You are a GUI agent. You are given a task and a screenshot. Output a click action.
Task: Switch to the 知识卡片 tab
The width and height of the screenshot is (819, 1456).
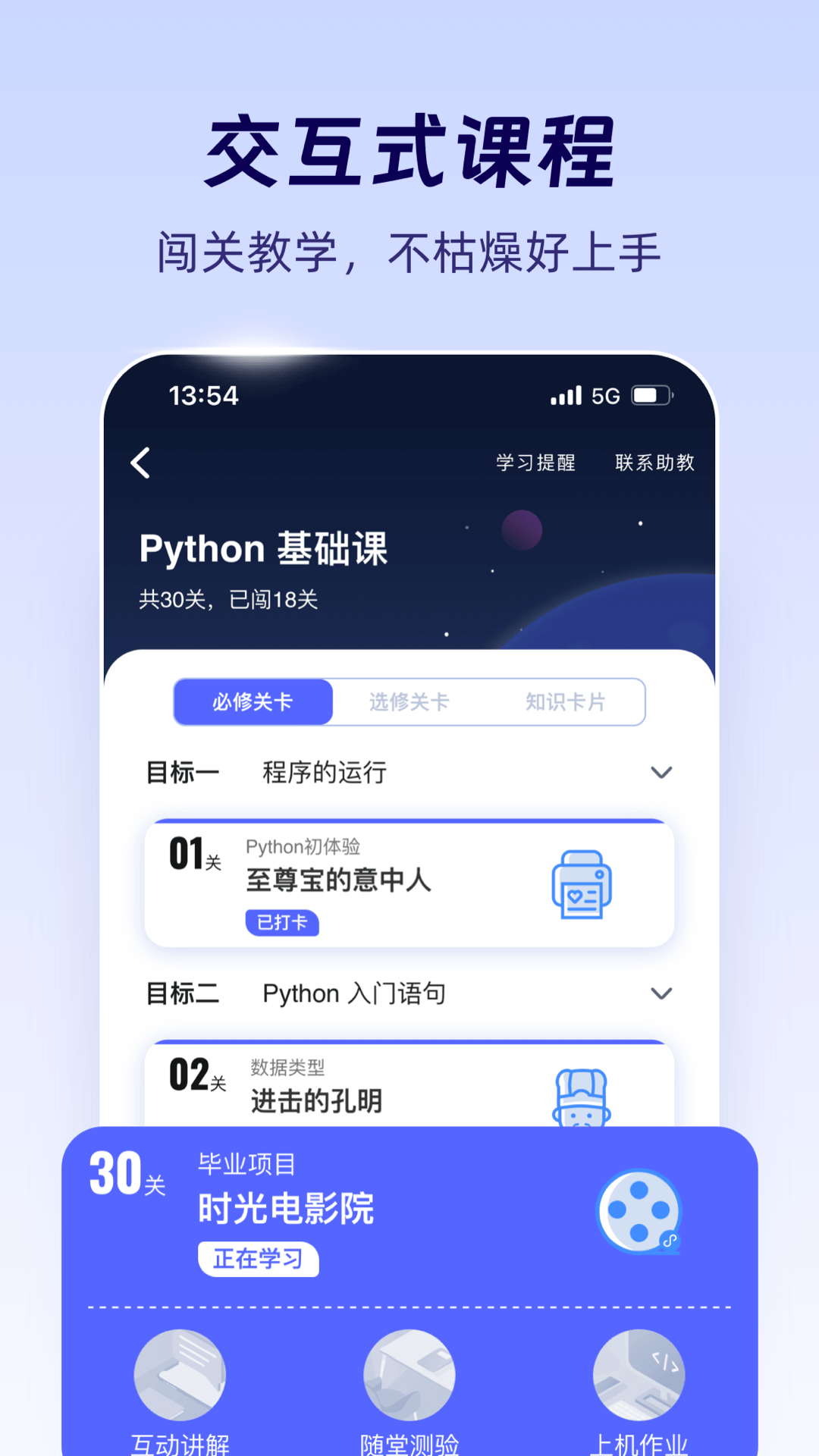pos(563,702)
